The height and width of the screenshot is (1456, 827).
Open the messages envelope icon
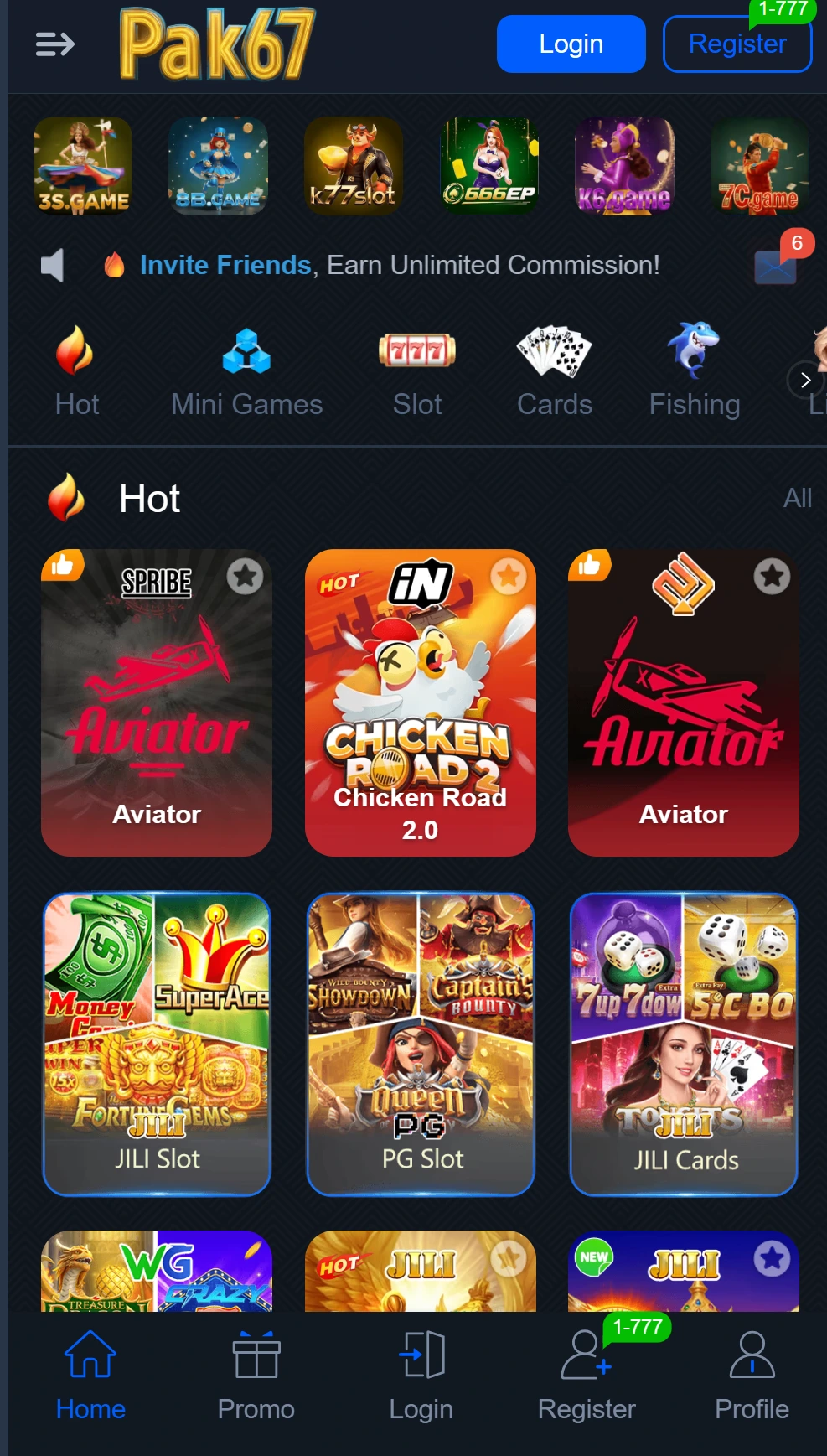tap(776, 267)
